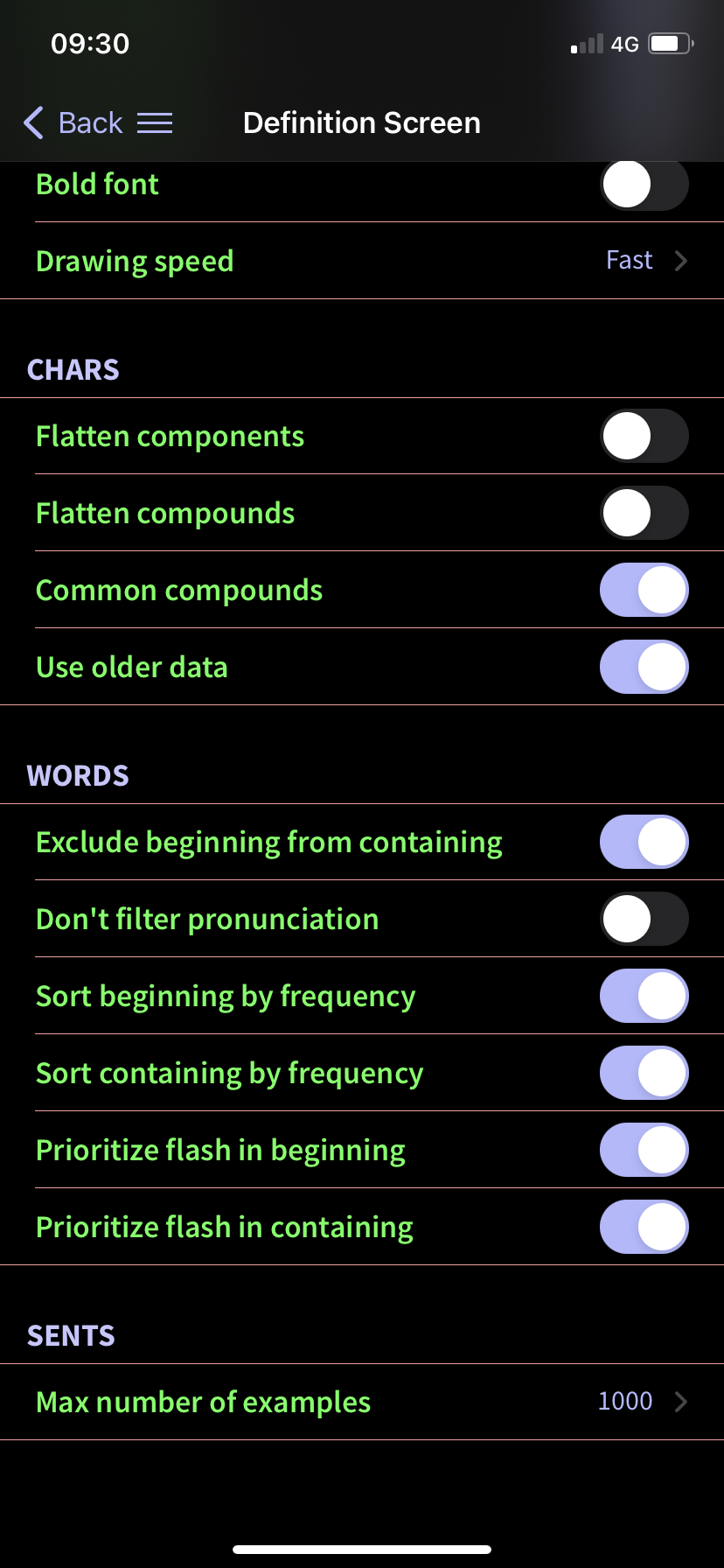724x1568 pixels.
Task: Go back using the Back button
Action: pyautogui.click(x=73, y=123)
